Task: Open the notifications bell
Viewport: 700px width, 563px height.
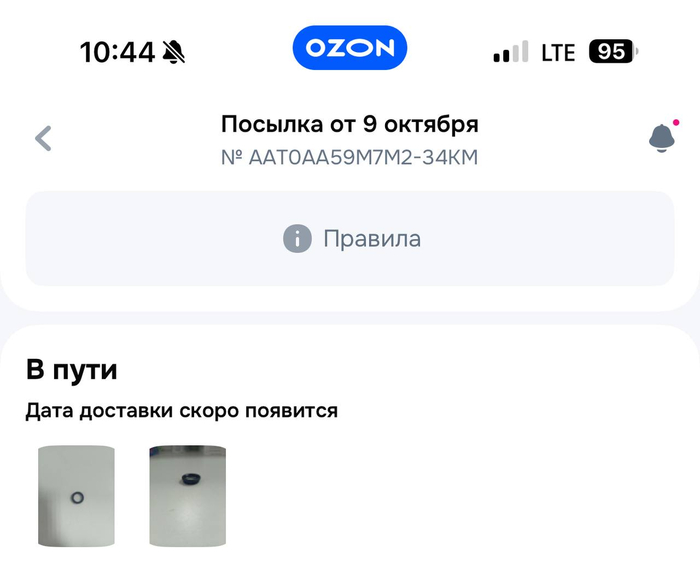Action: click(661, 138)
